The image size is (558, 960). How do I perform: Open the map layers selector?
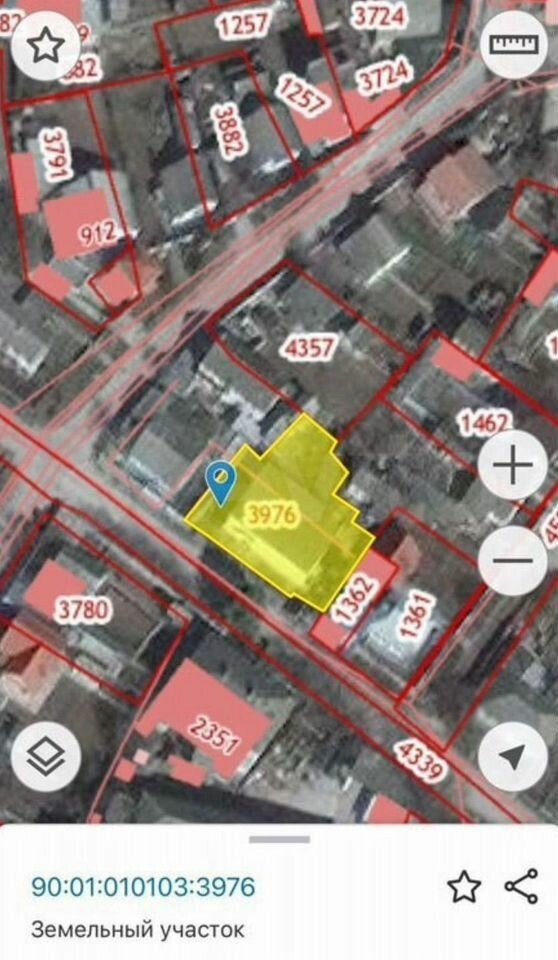point(46,757)
